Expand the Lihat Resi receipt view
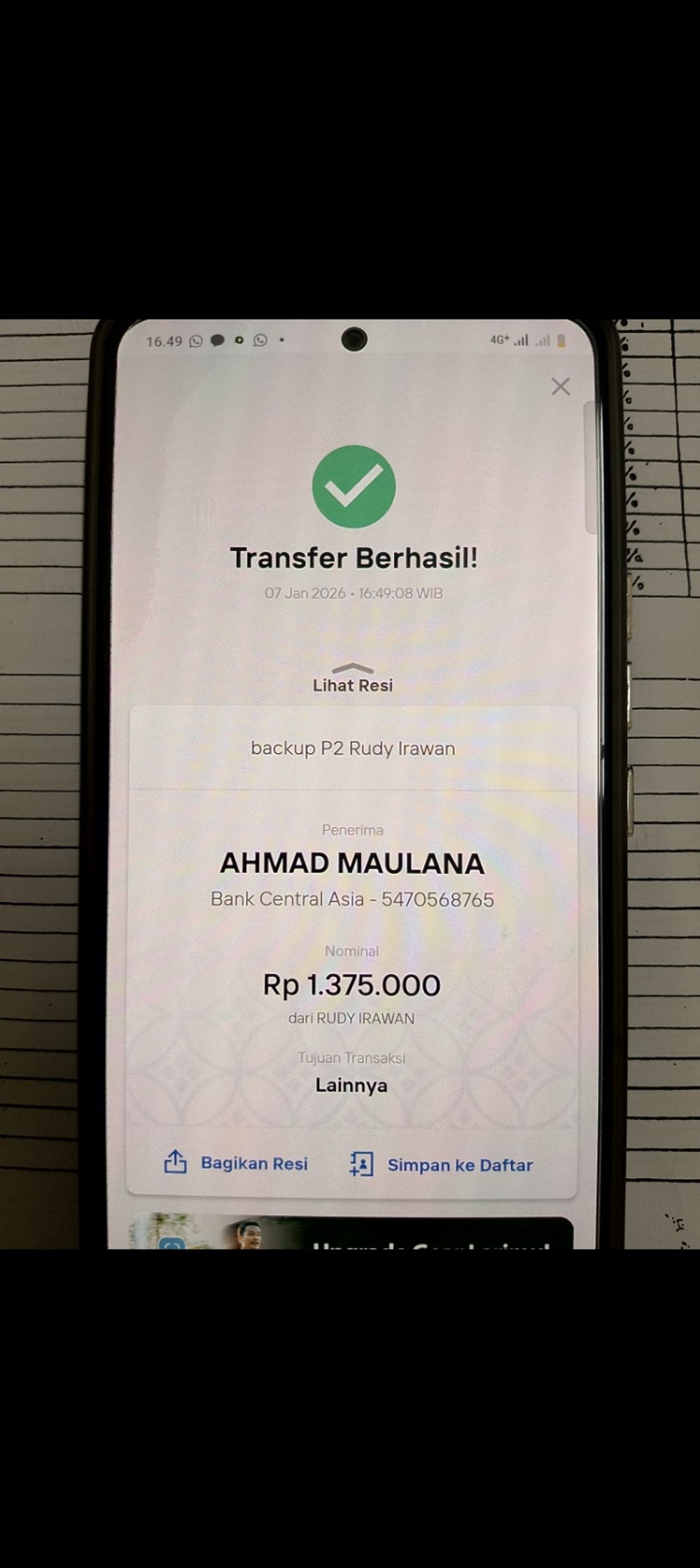700x1568 pixels. [352, 679]
